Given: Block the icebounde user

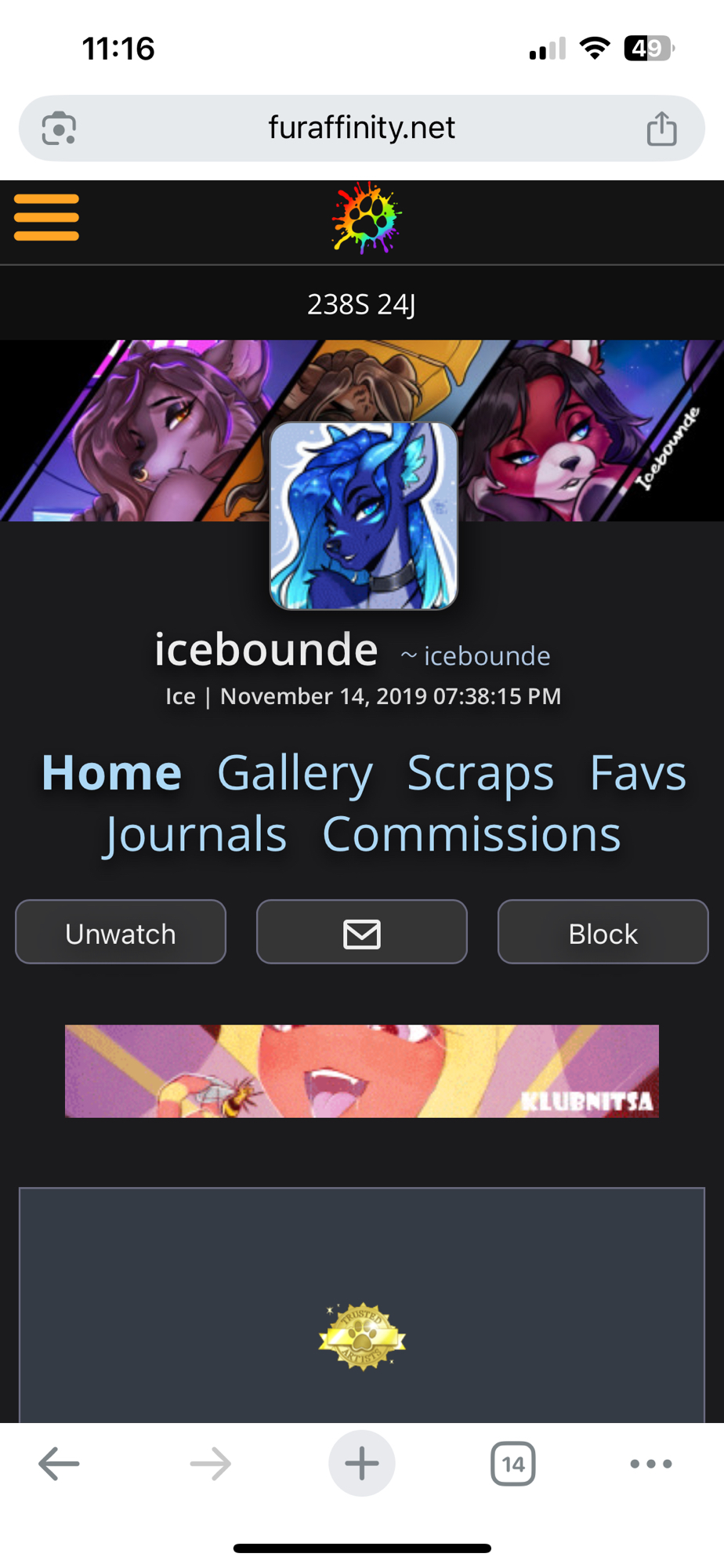Looking at the screenshot, I should pyautogui.click(x=603, y=932).
